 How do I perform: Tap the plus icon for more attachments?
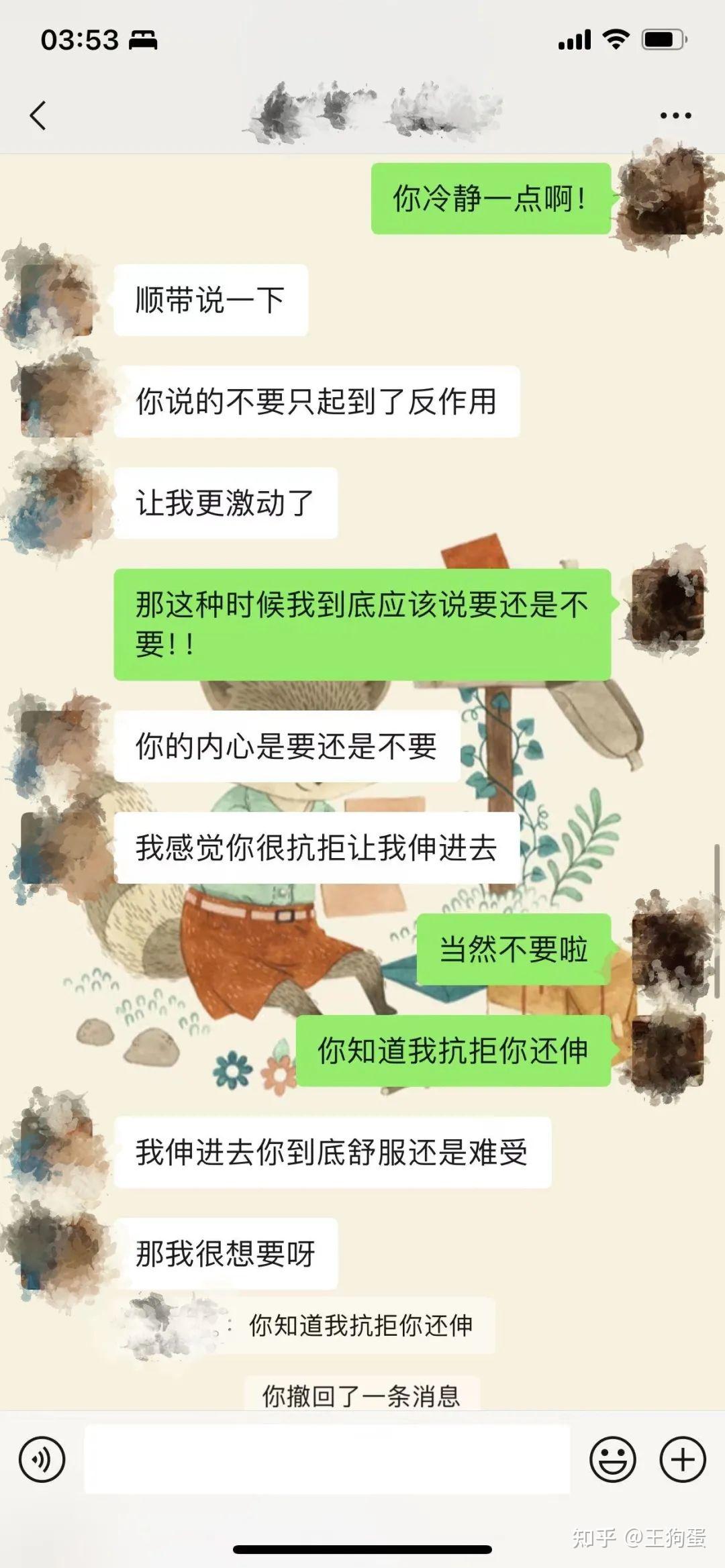683,1457
